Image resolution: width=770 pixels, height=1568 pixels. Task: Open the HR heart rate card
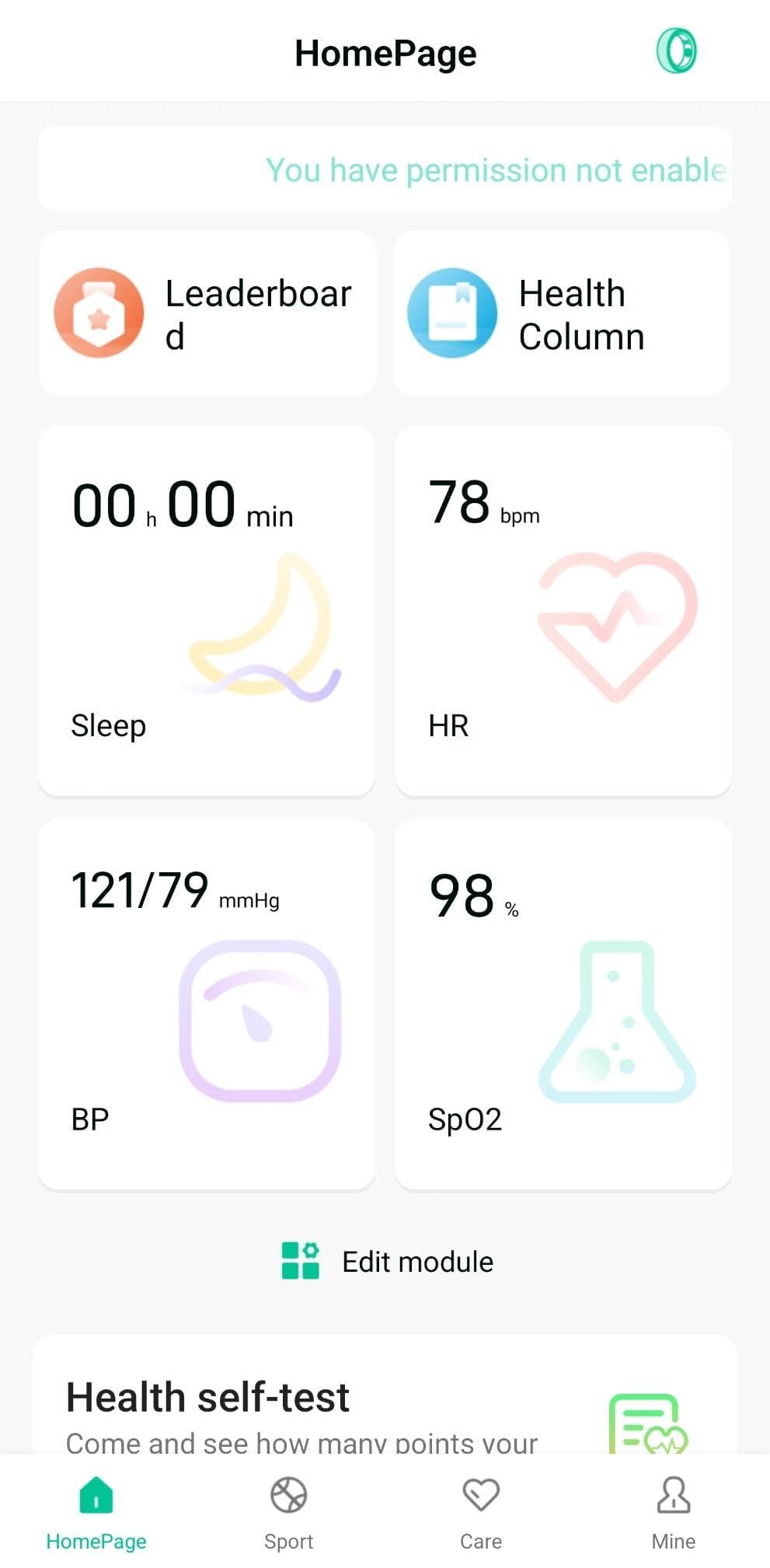[x=563, y=610]
